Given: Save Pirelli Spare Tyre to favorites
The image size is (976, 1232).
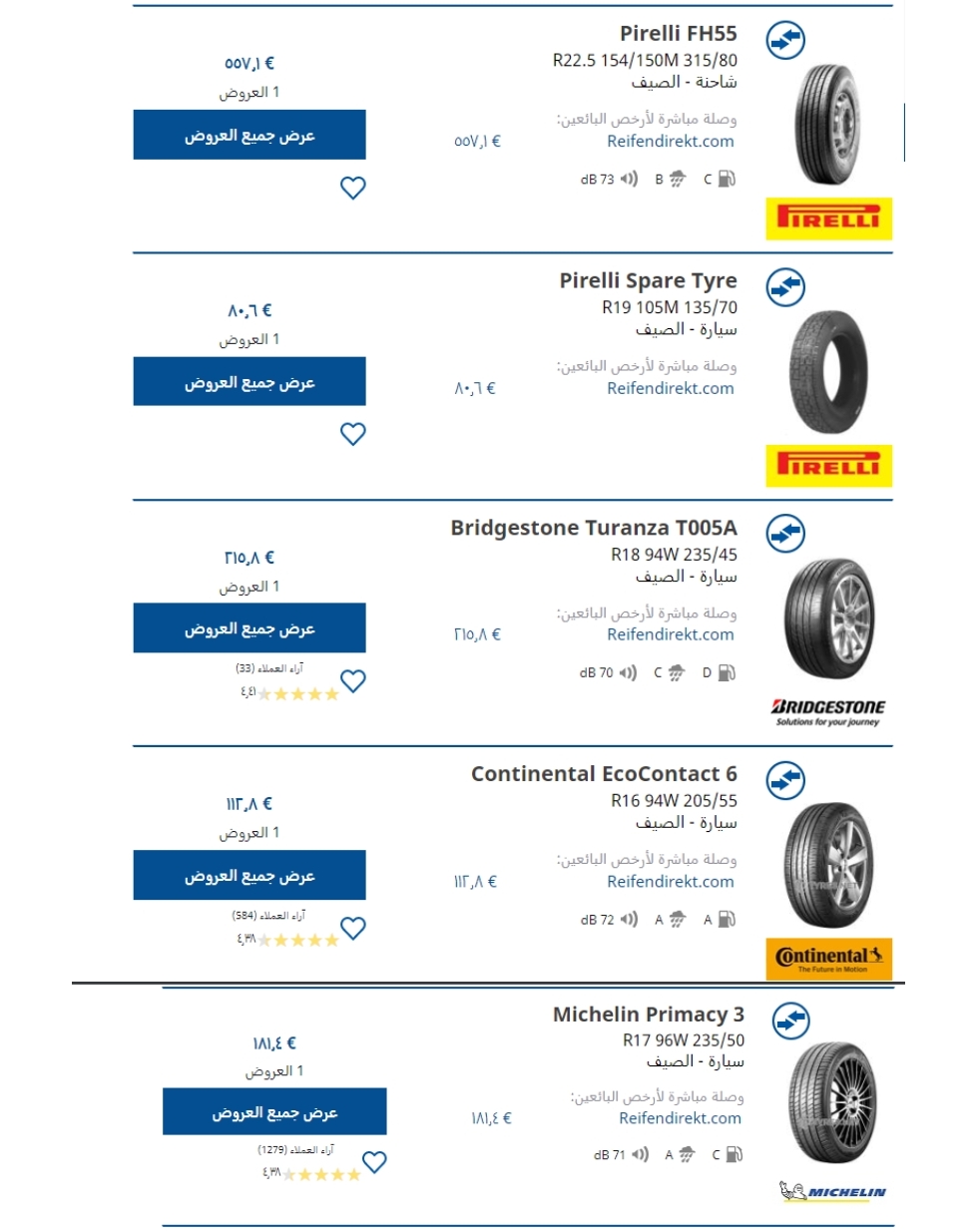Looking at the screenshot, I should pos(353,434).
